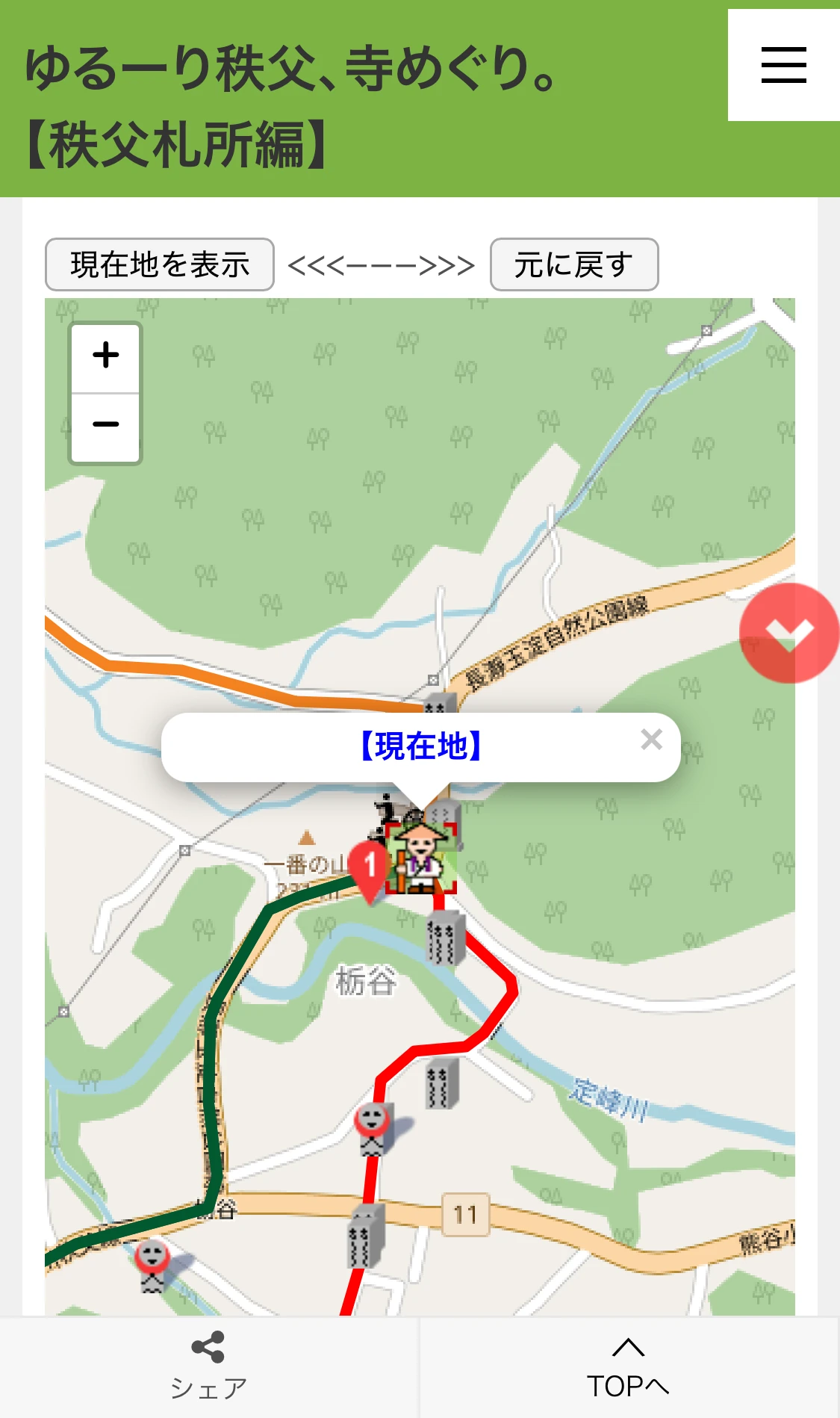Dismiss the 【現在地】 info popup
This screenshot has height=1418, width=840.
651,740
